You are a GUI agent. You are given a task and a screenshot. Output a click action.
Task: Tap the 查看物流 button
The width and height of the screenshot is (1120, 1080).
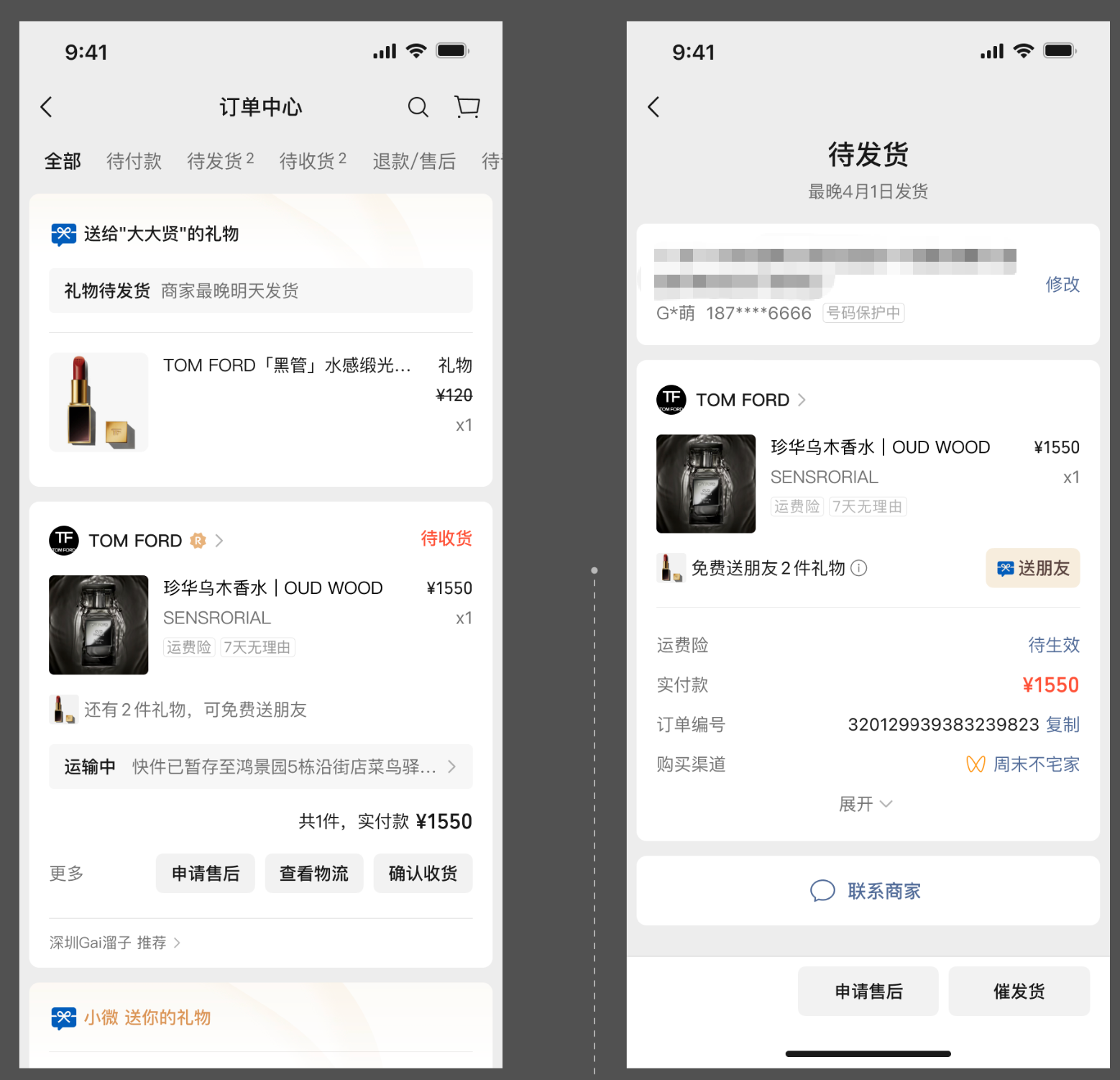[x=314, y=874]
